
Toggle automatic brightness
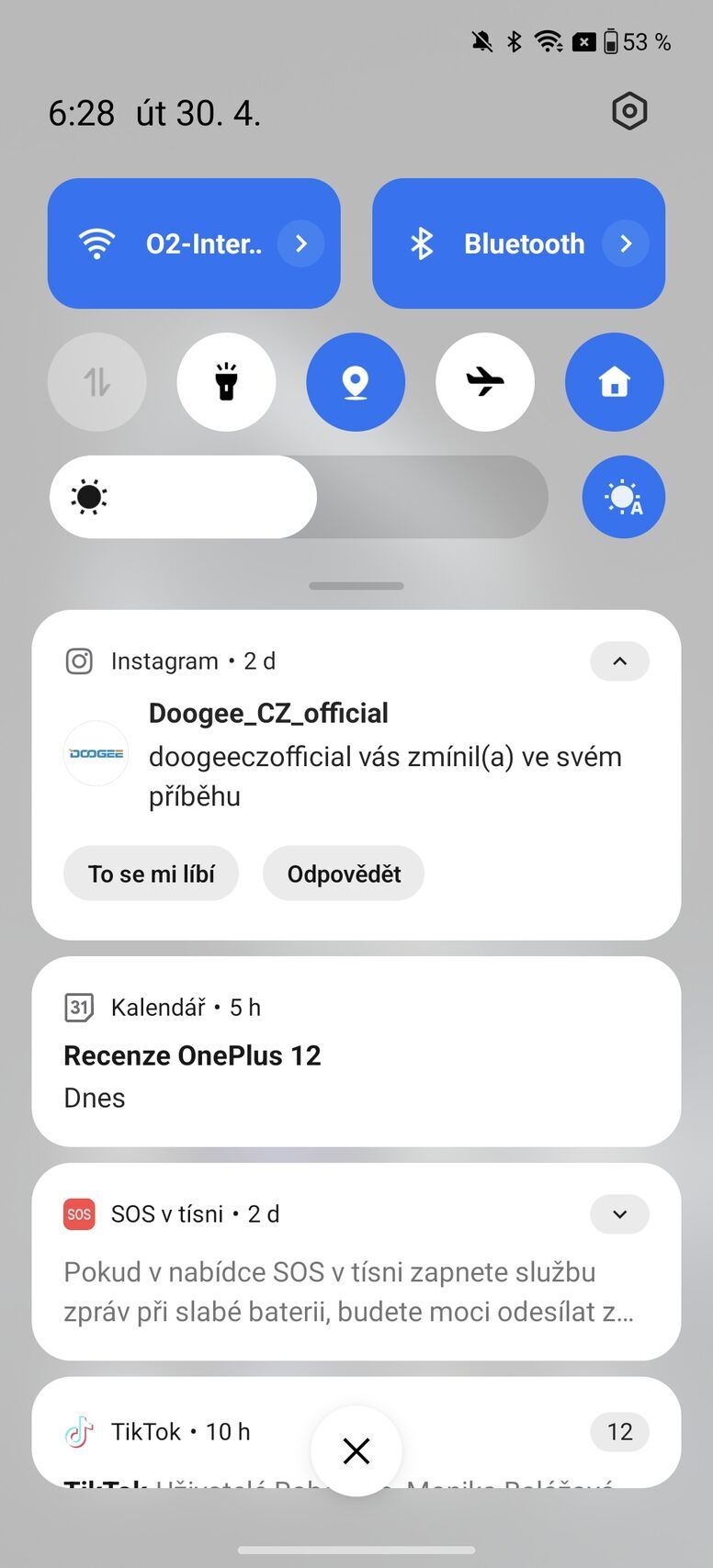pos(623,497)
